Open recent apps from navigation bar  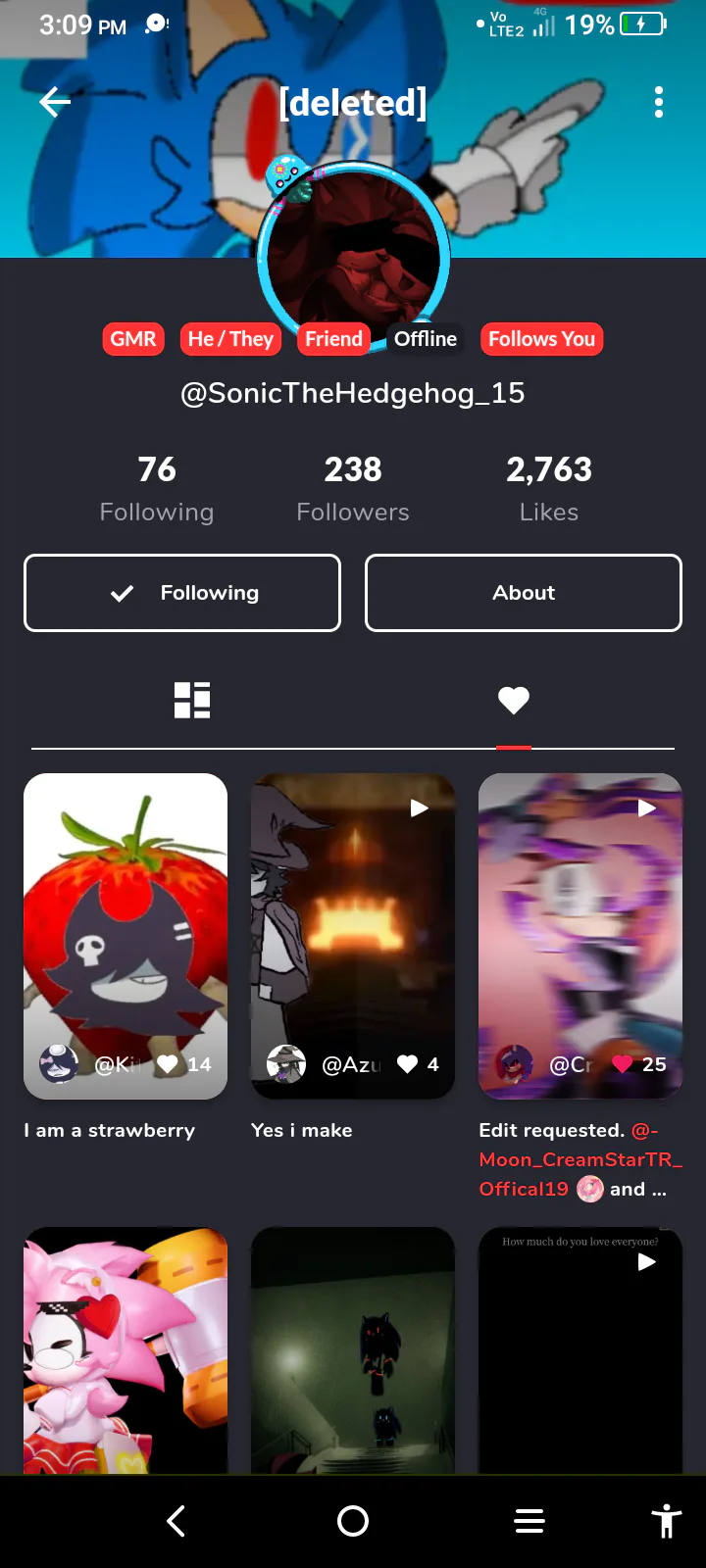pos(529,1521)
